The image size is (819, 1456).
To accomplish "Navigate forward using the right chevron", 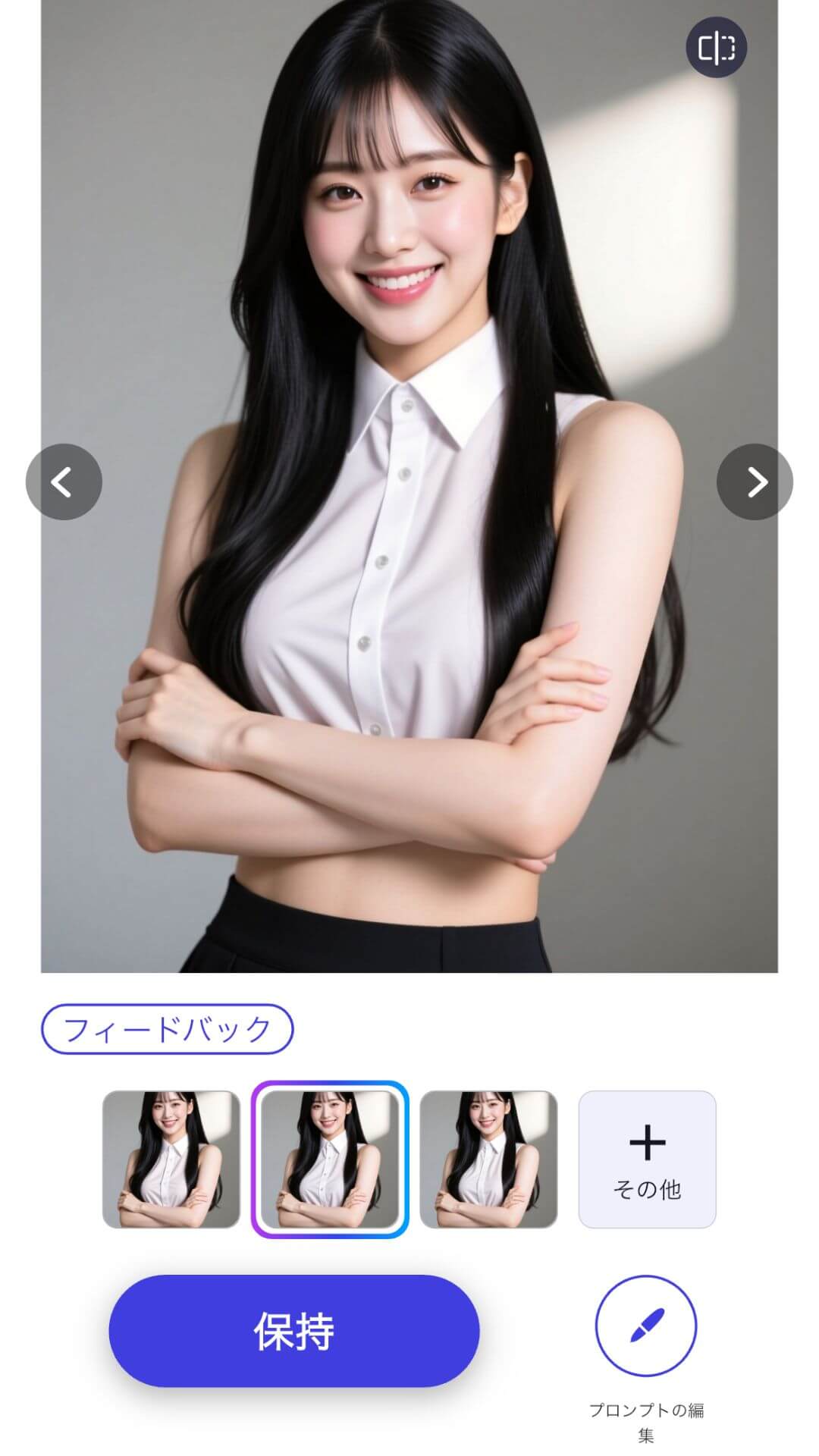I will coord(755,481).
